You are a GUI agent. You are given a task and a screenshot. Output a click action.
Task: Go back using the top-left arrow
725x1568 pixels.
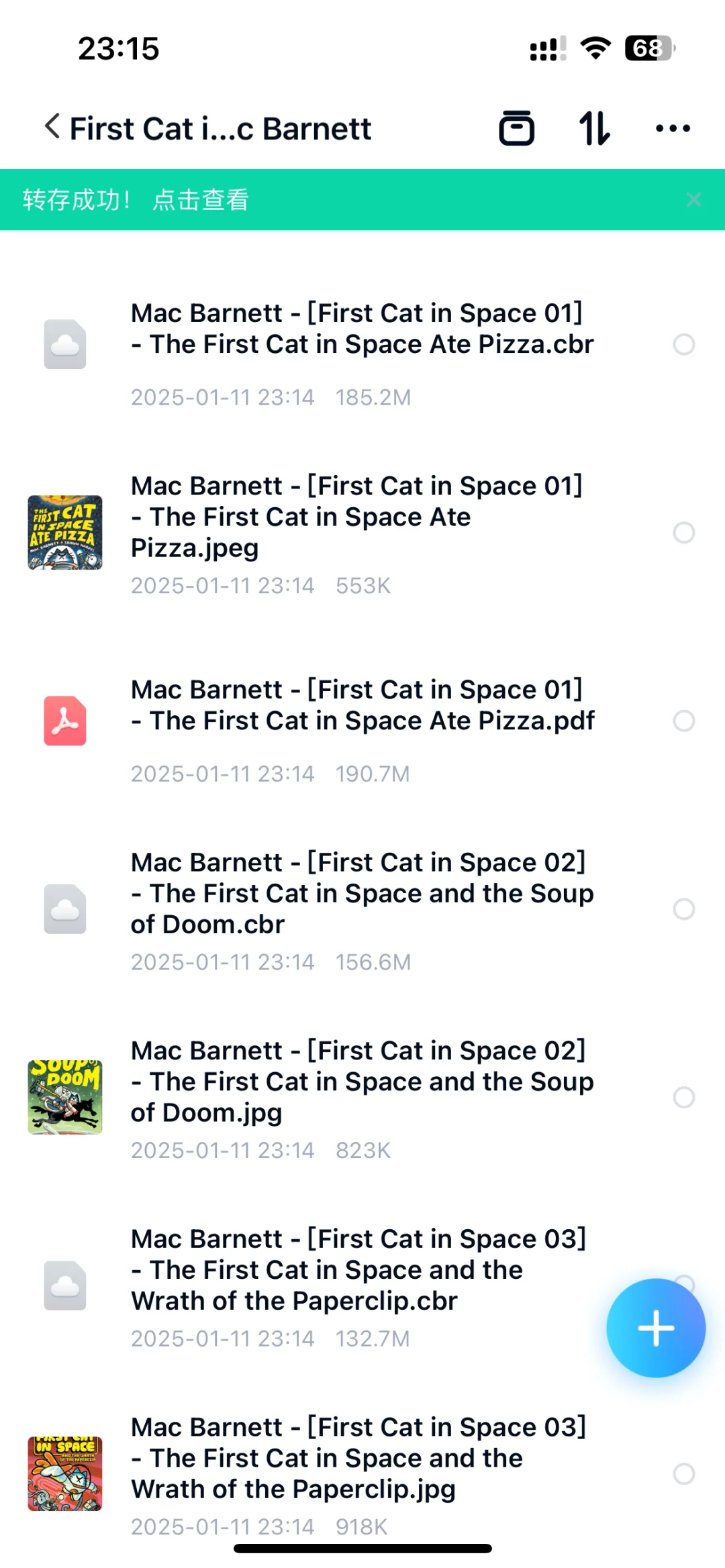tap(52, 126)
